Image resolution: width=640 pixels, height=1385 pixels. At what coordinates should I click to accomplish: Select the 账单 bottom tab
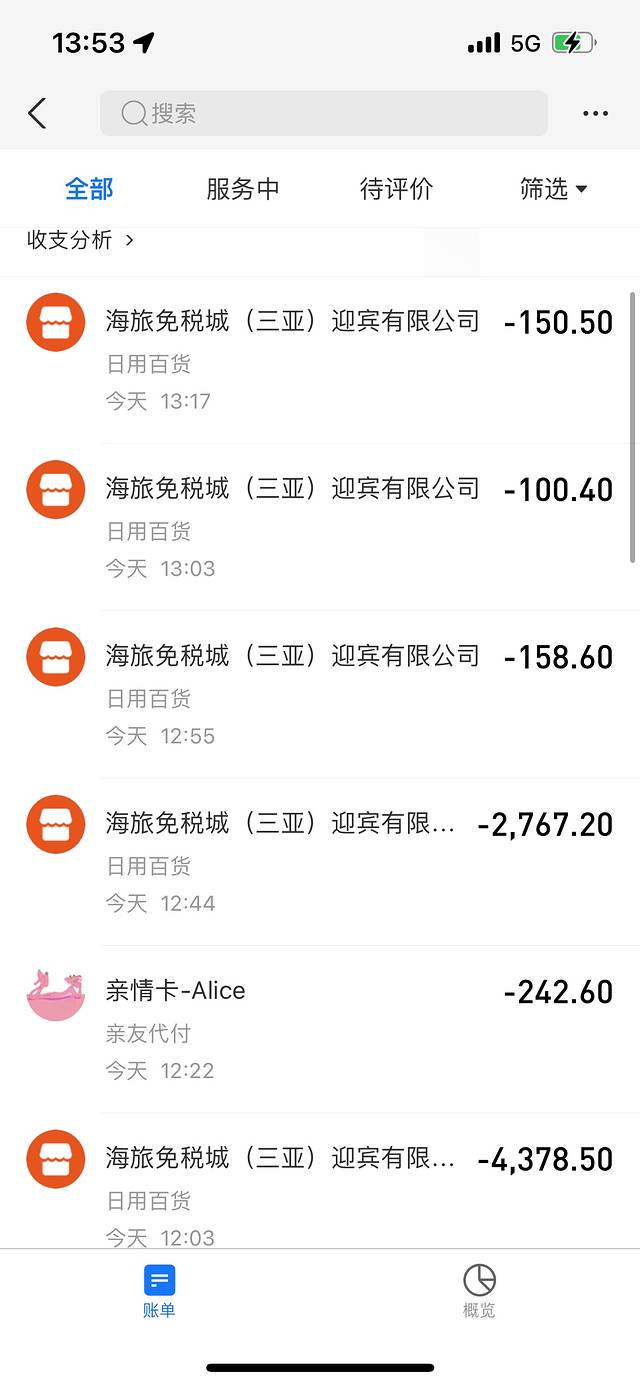click(x=159, y=1291)
